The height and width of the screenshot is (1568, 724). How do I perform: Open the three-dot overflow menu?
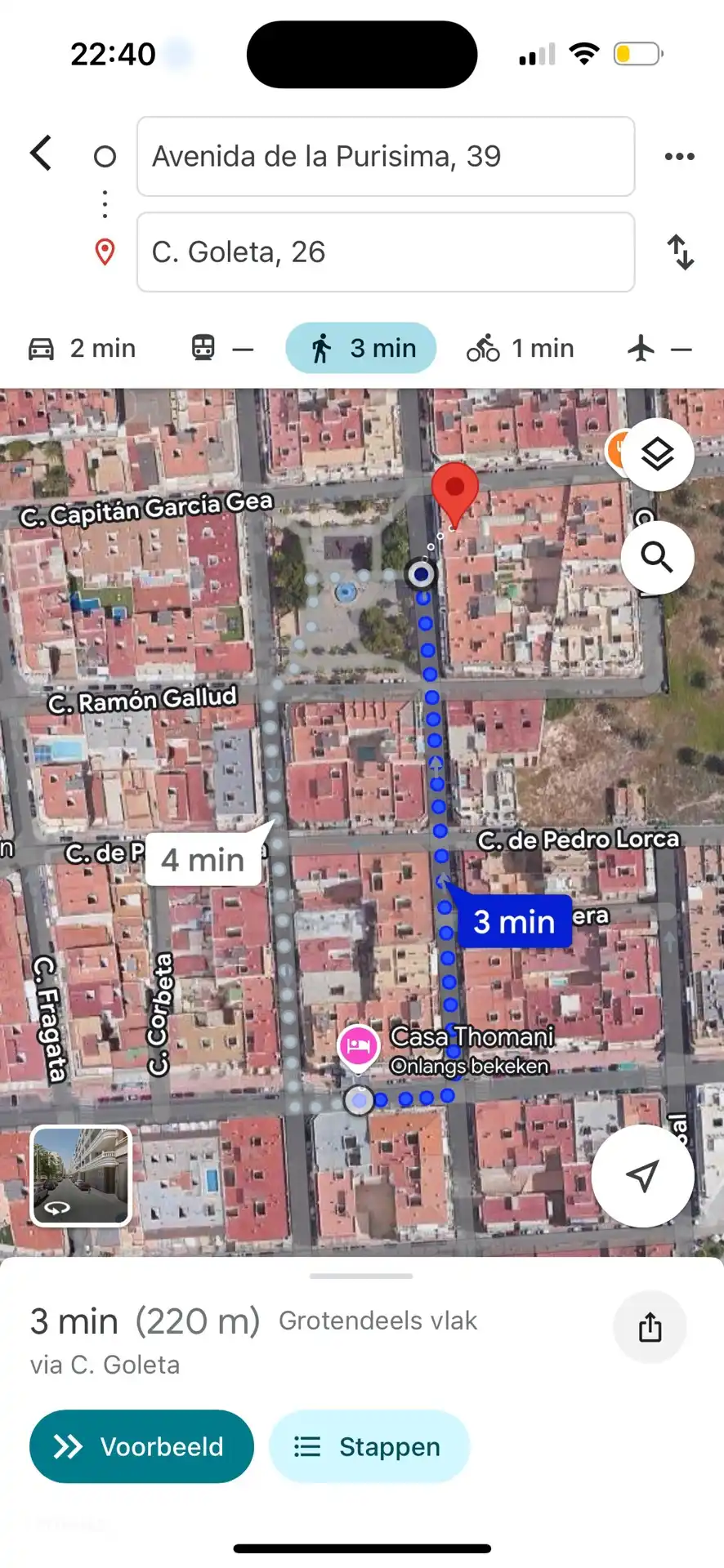coord(679,157)
